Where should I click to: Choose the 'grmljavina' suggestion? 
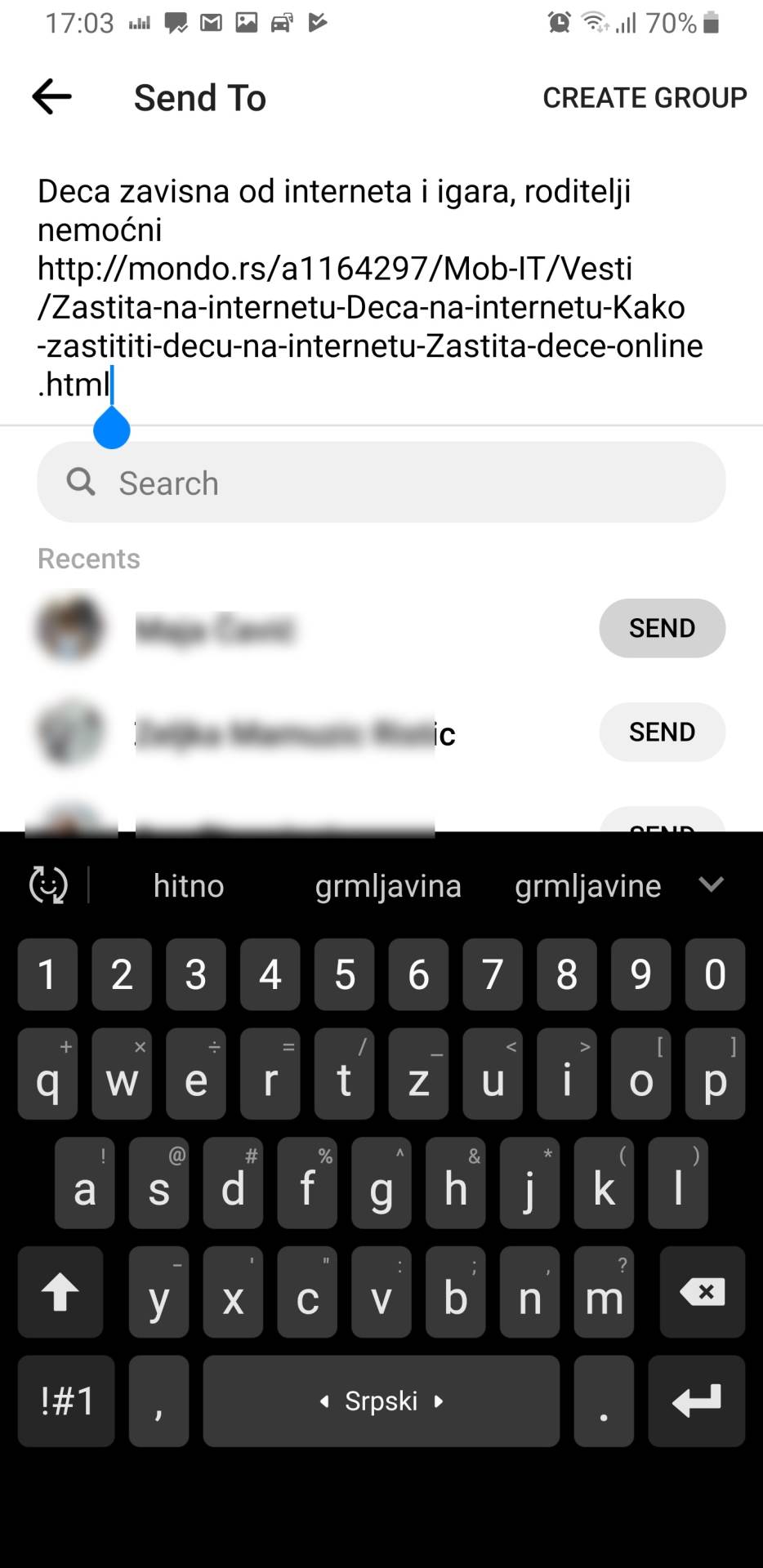[x=388, y=885]
